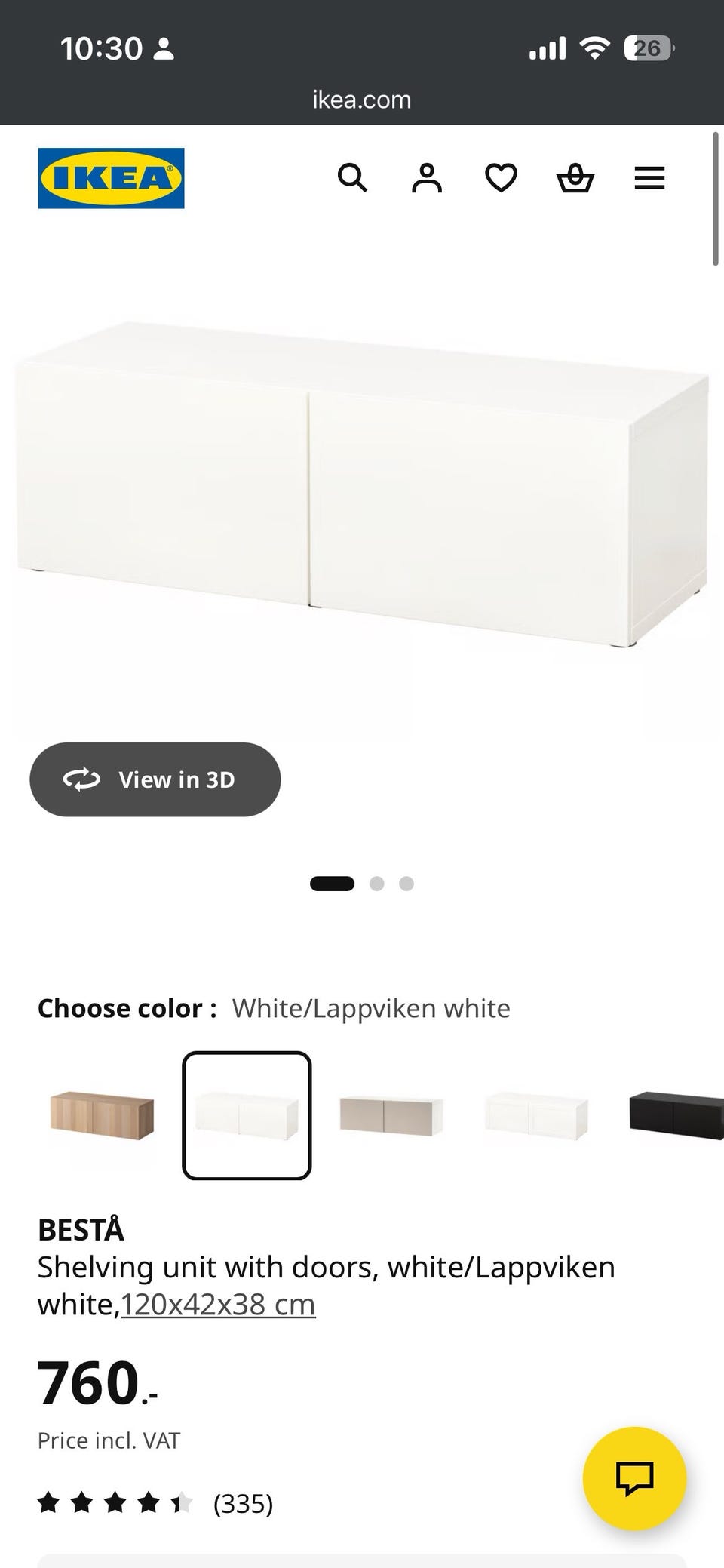
Task: Go to the IKEA home logo
Action: point(112,178)
